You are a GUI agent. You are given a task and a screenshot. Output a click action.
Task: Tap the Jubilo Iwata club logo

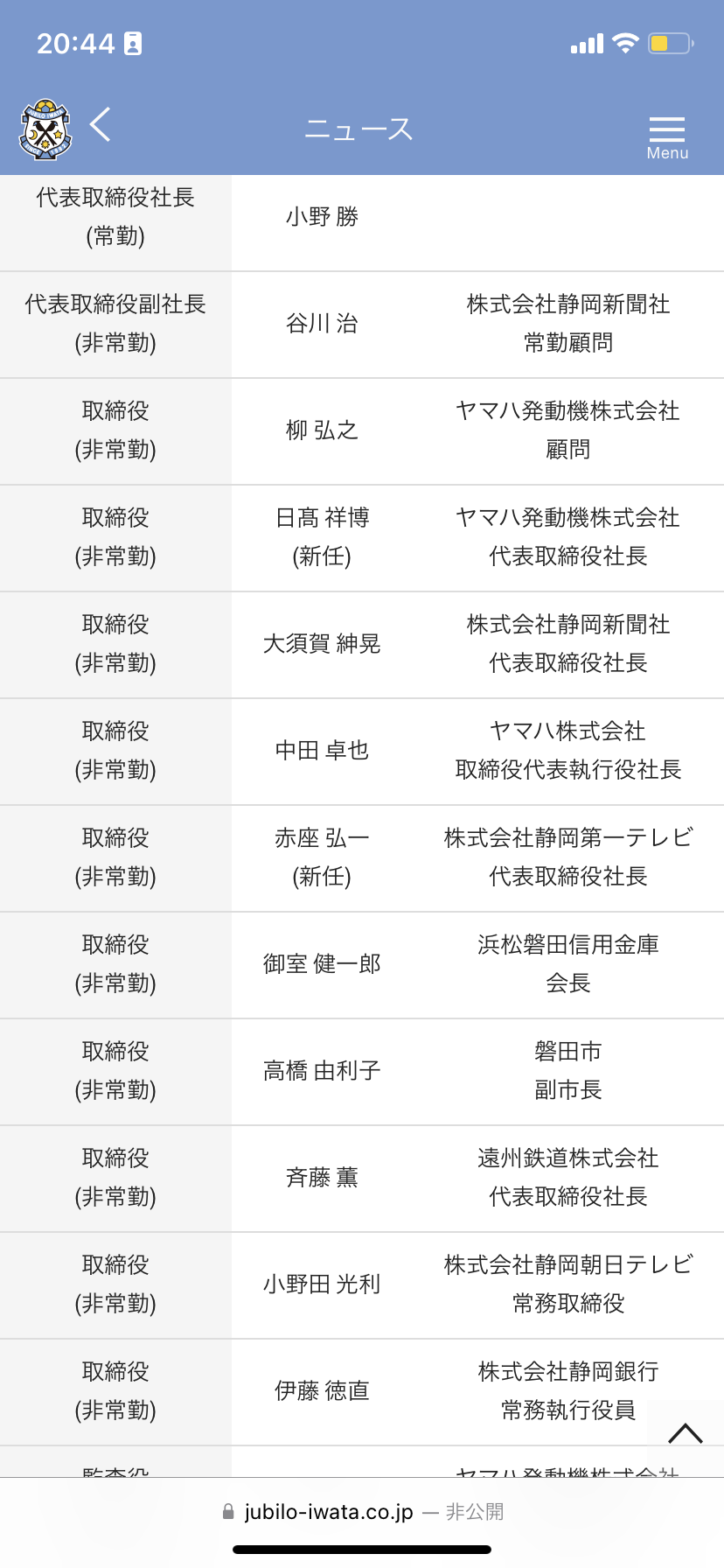point(45,129)
